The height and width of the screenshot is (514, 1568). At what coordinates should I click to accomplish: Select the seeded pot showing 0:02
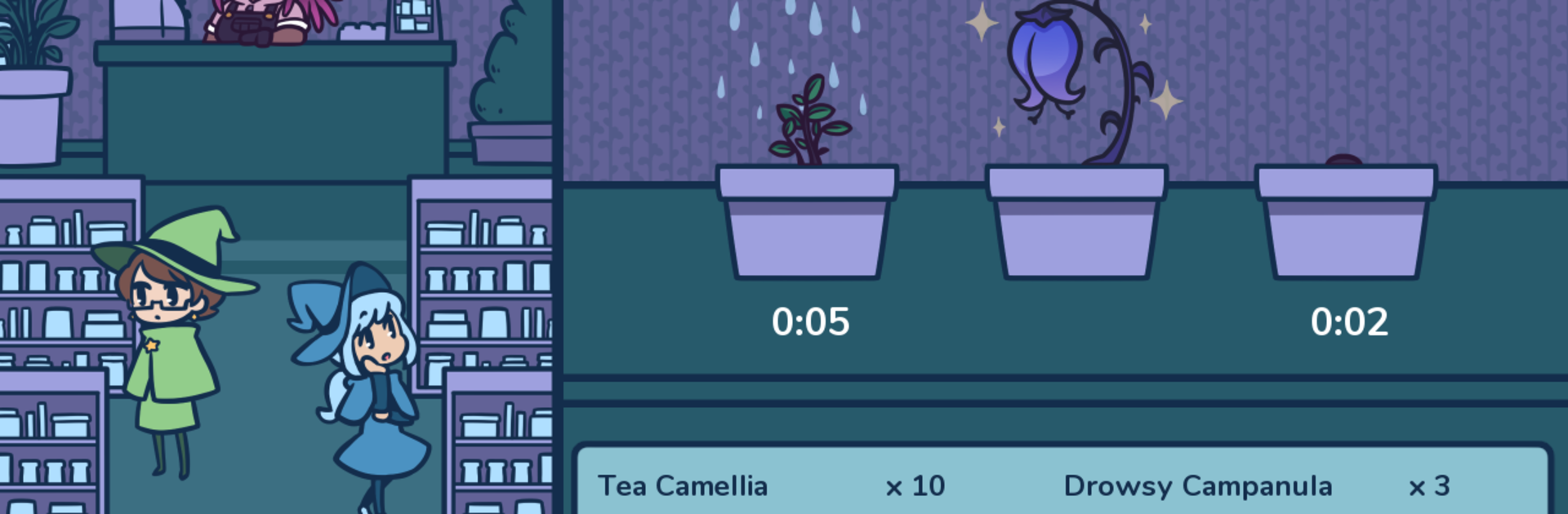tap(1346, 220)
